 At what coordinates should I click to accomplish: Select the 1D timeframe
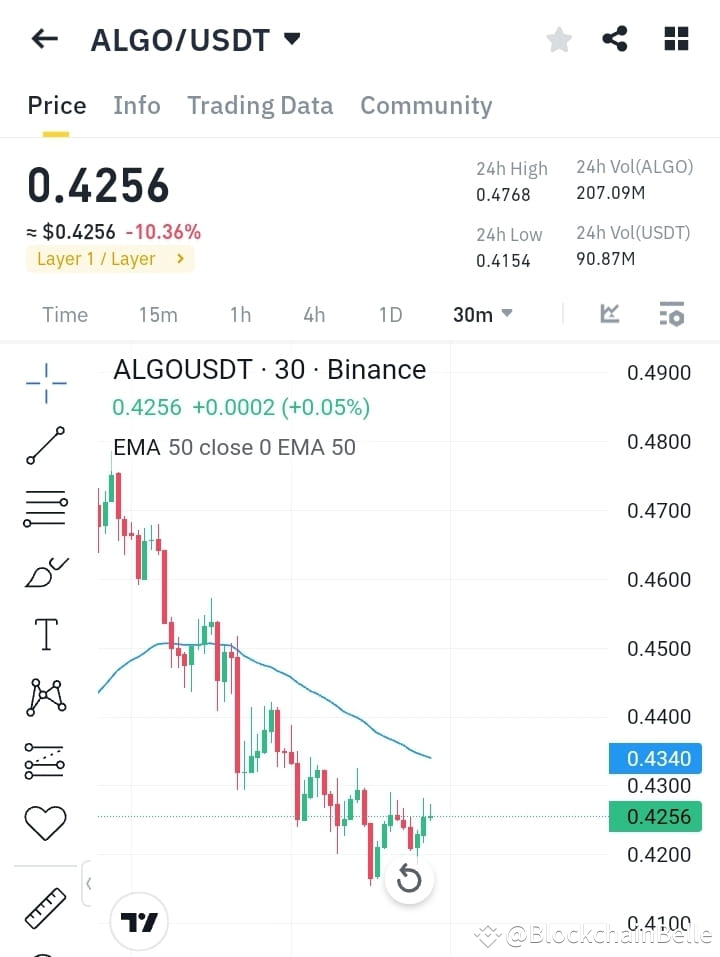coord(390,314)
